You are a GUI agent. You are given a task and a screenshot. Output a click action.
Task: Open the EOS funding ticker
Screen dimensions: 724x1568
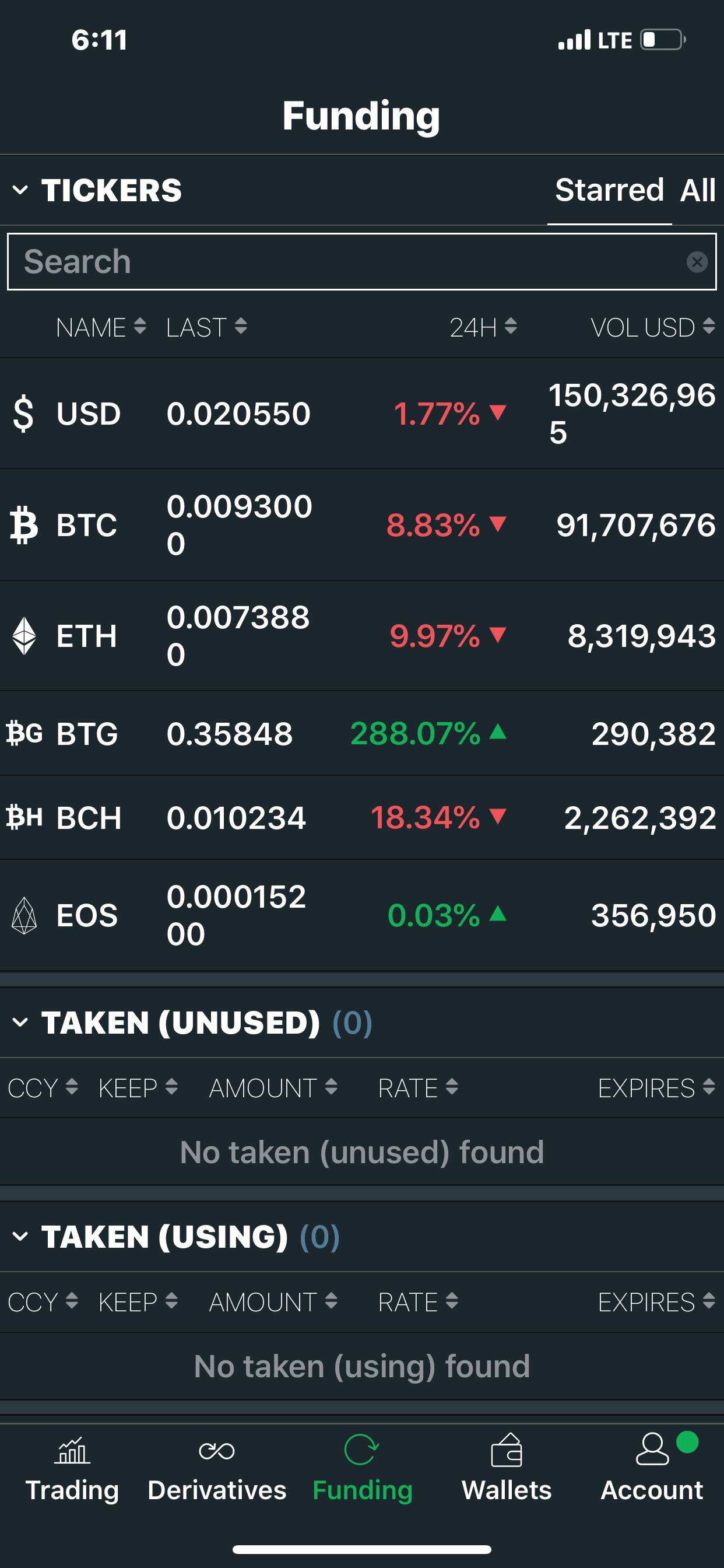(362, 915)
